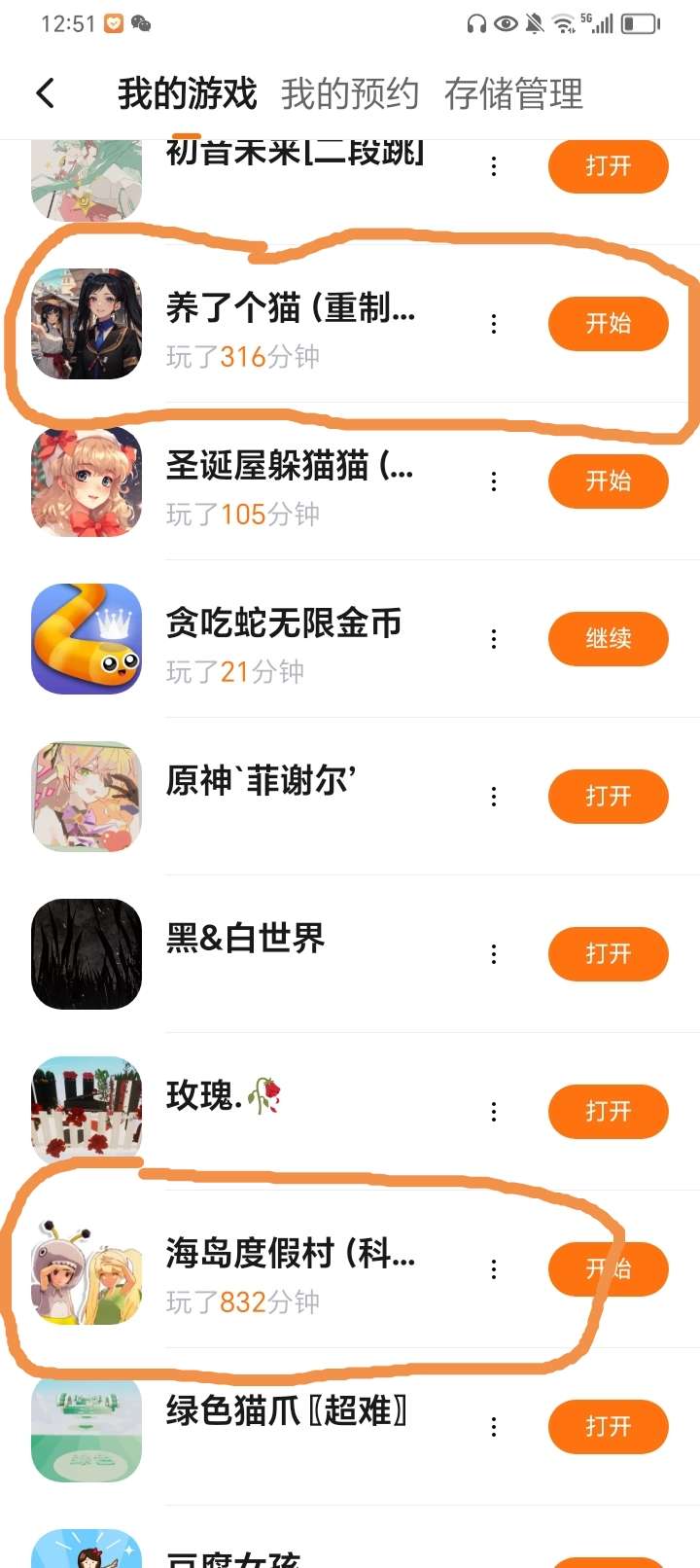Viewport: 700px width, 1568px height.
Task: Show options menu for 圣诞屋躲猫猫
Action: tap(494, 481)
